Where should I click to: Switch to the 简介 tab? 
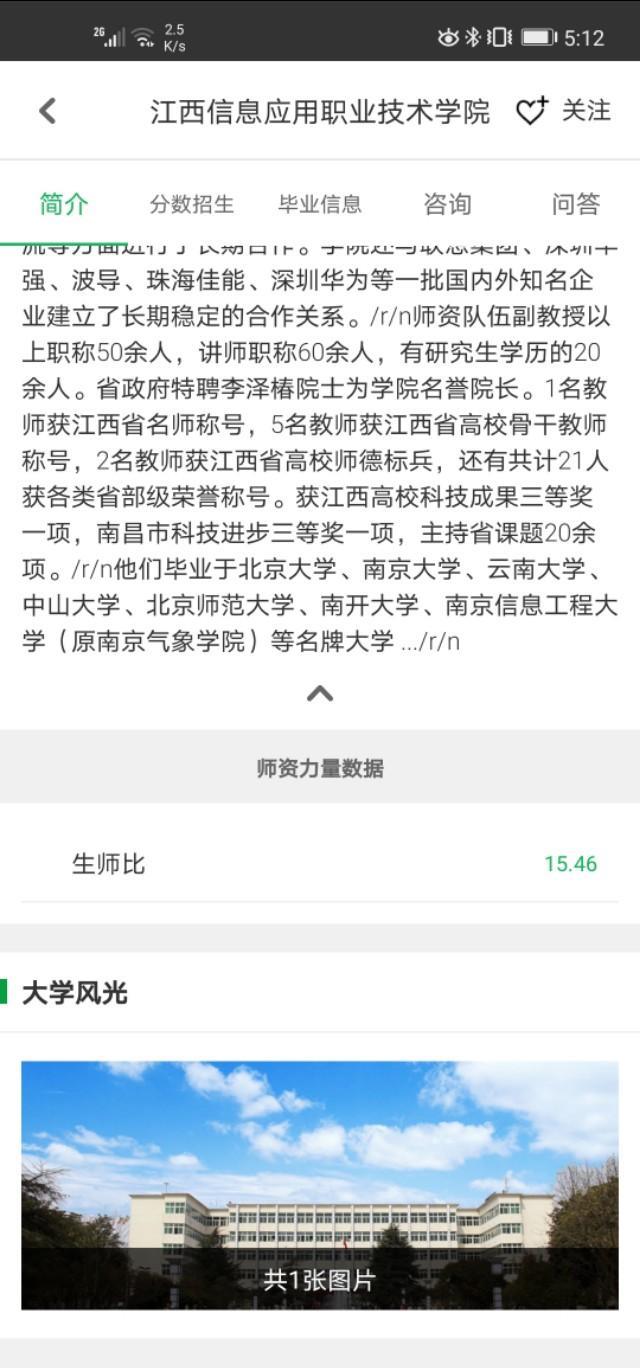coord(64,204)
